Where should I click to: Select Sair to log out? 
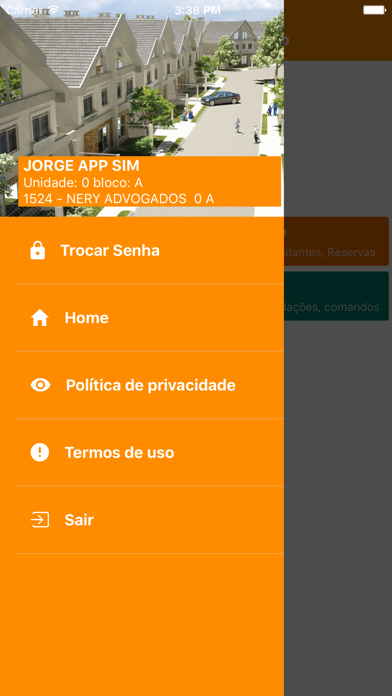[x=142, y=520]
